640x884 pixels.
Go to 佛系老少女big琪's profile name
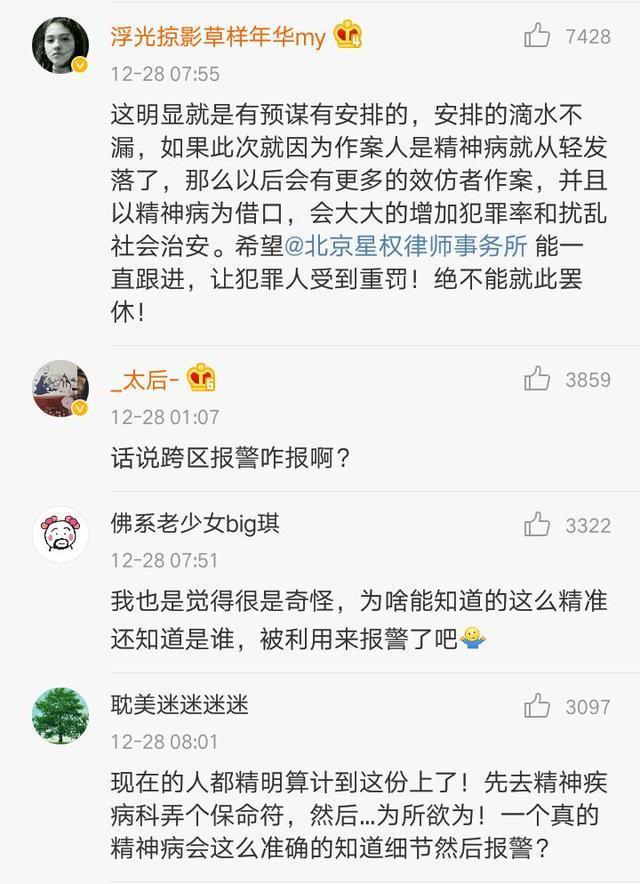point(196,524)
